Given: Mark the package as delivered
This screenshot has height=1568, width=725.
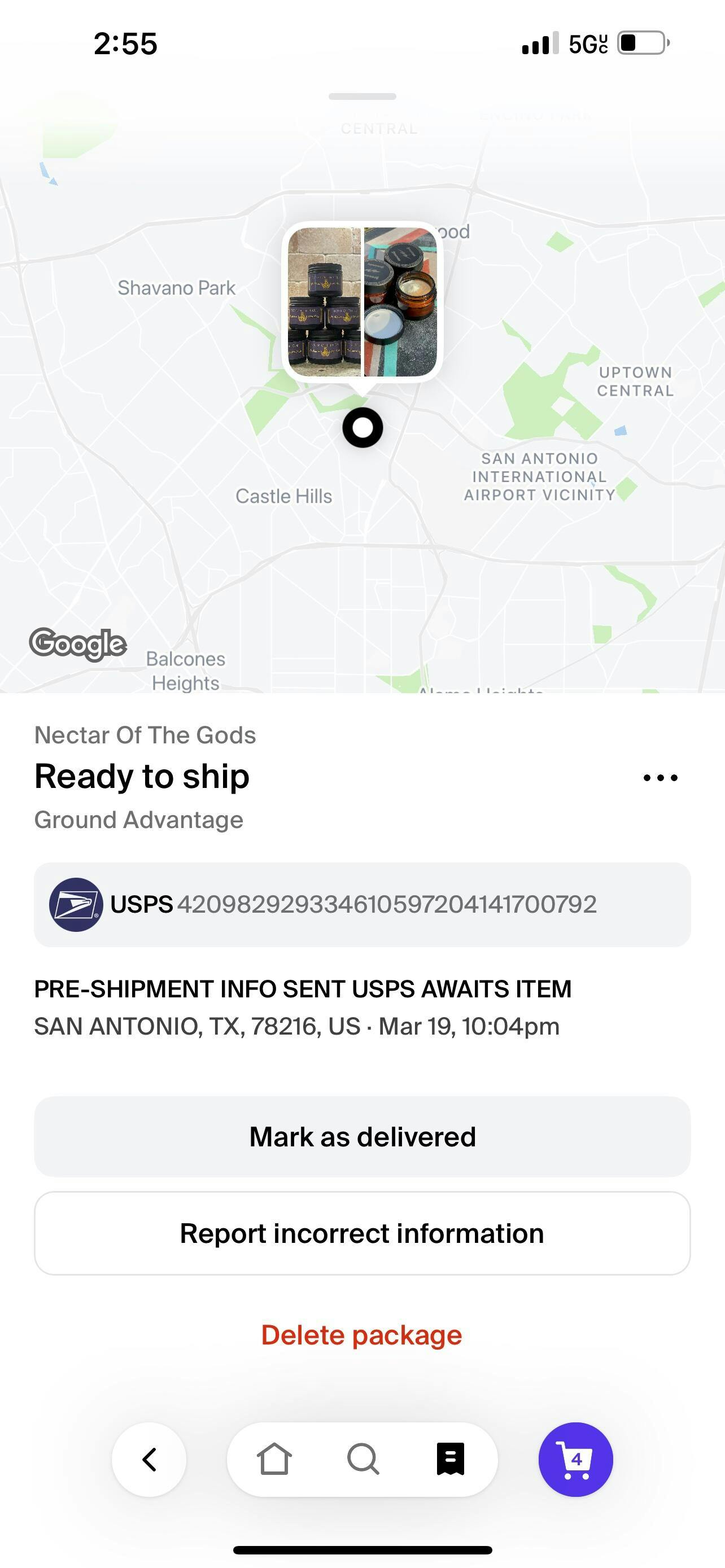Looking at the screenshot, I should 362,1136.
